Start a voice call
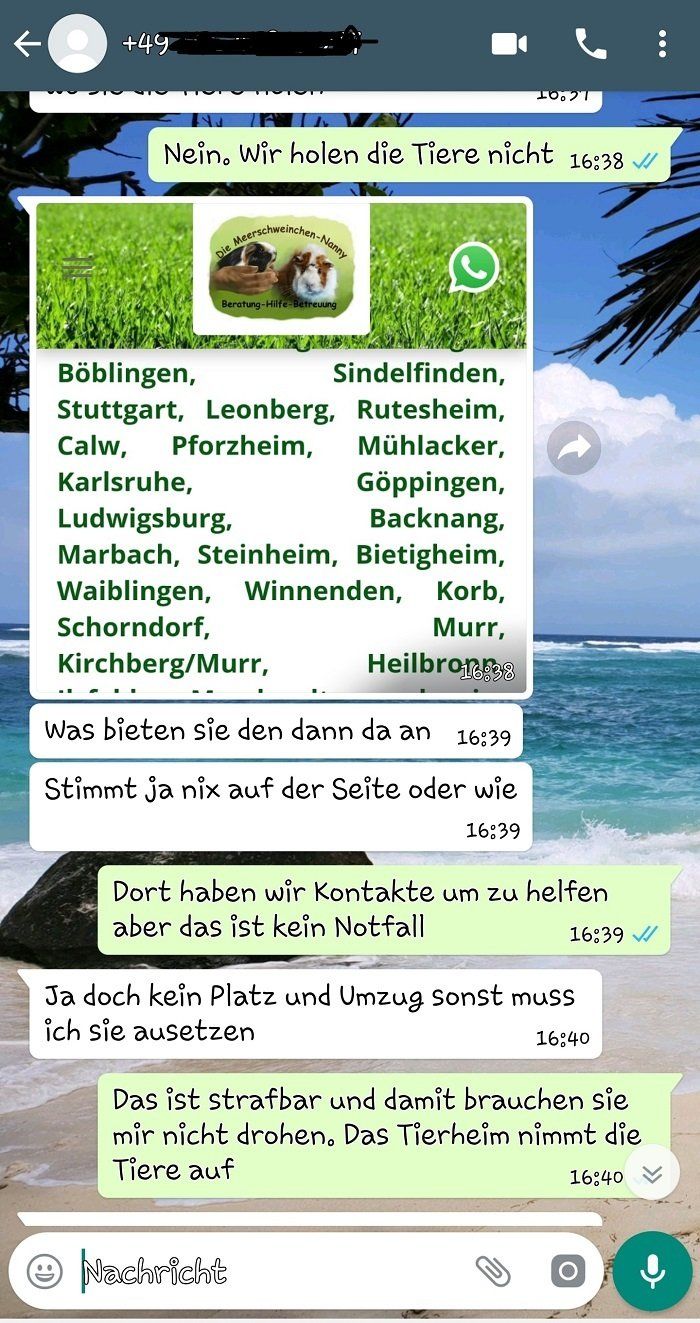700x1323 pixels. tap(590, 44)
